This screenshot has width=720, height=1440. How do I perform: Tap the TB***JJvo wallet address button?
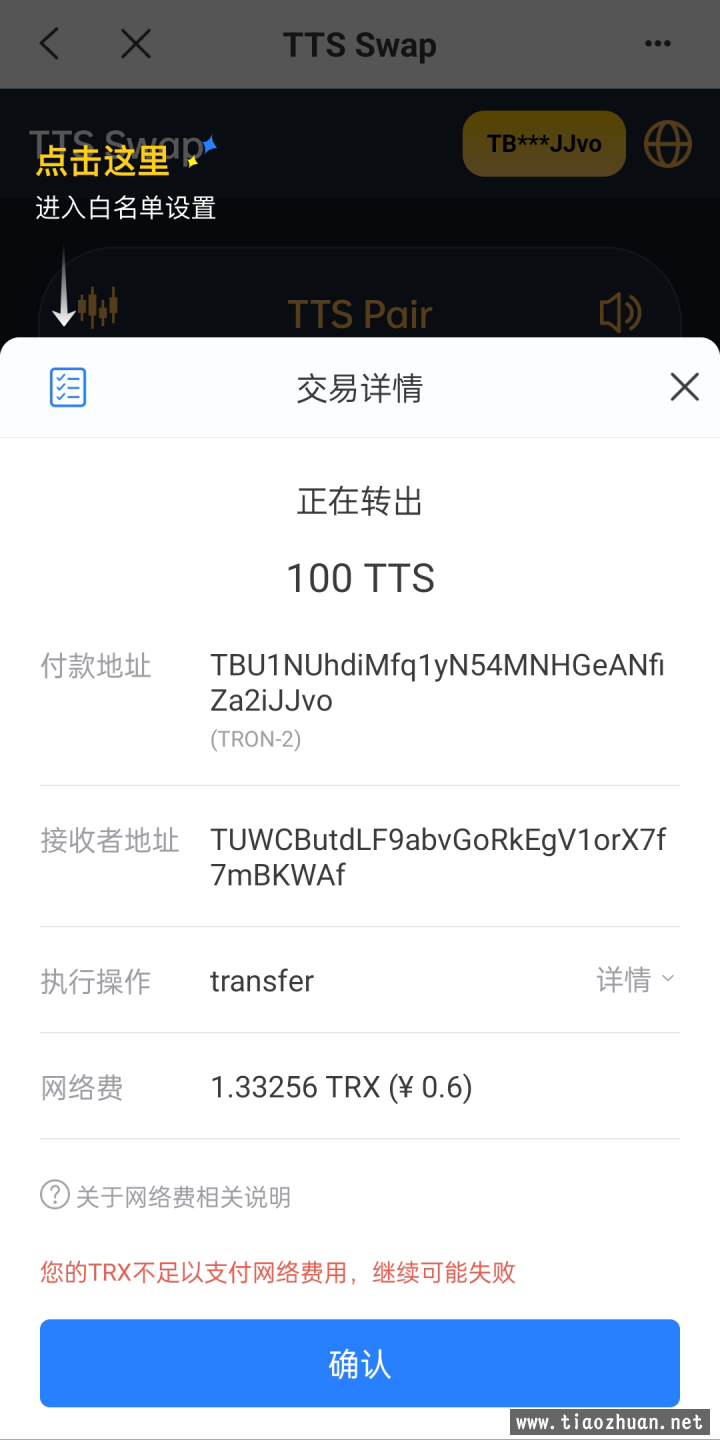tap(544, 144)
